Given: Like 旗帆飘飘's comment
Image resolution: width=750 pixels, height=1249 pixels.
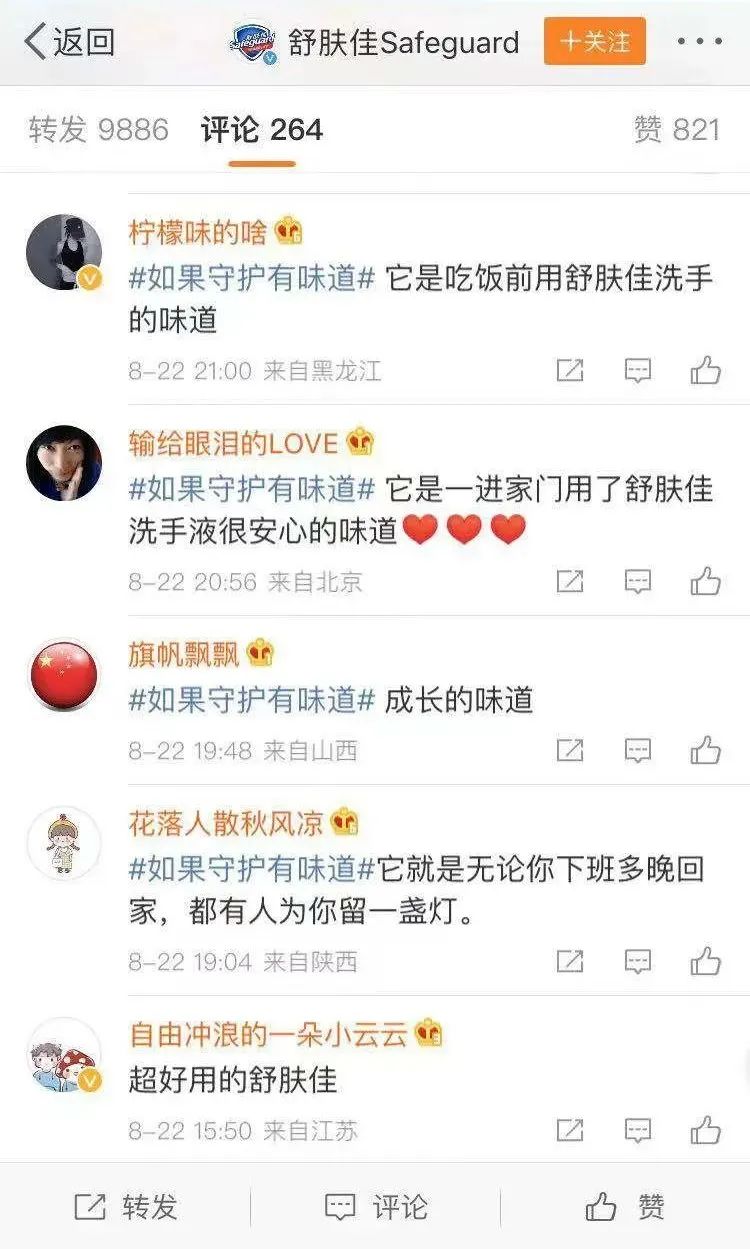Looking at the screenshot, I should coord(706,750).
